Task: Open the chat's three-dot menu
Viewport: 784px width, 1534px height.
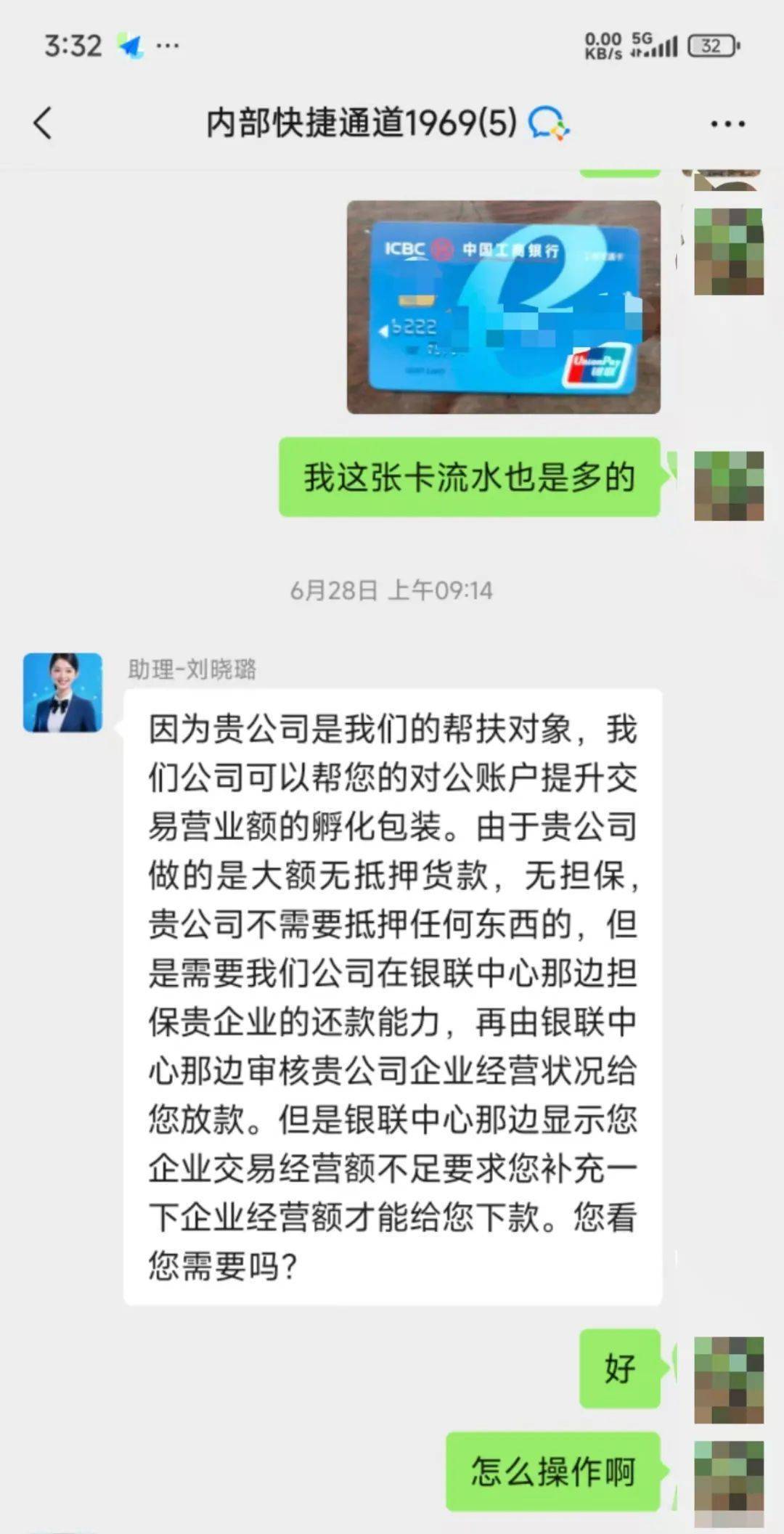Action: point(727,124)
